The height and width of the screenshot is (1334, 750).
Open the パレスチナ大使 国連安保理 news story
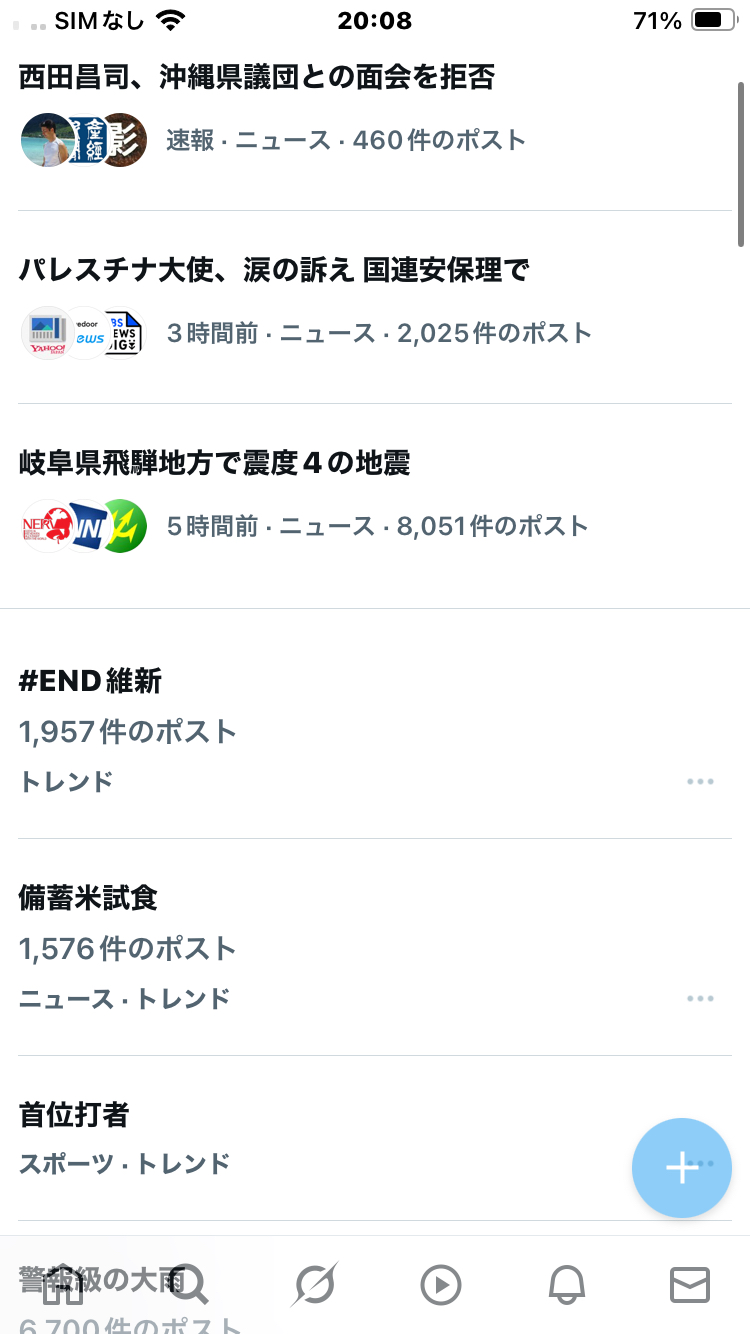pos(273,270)
